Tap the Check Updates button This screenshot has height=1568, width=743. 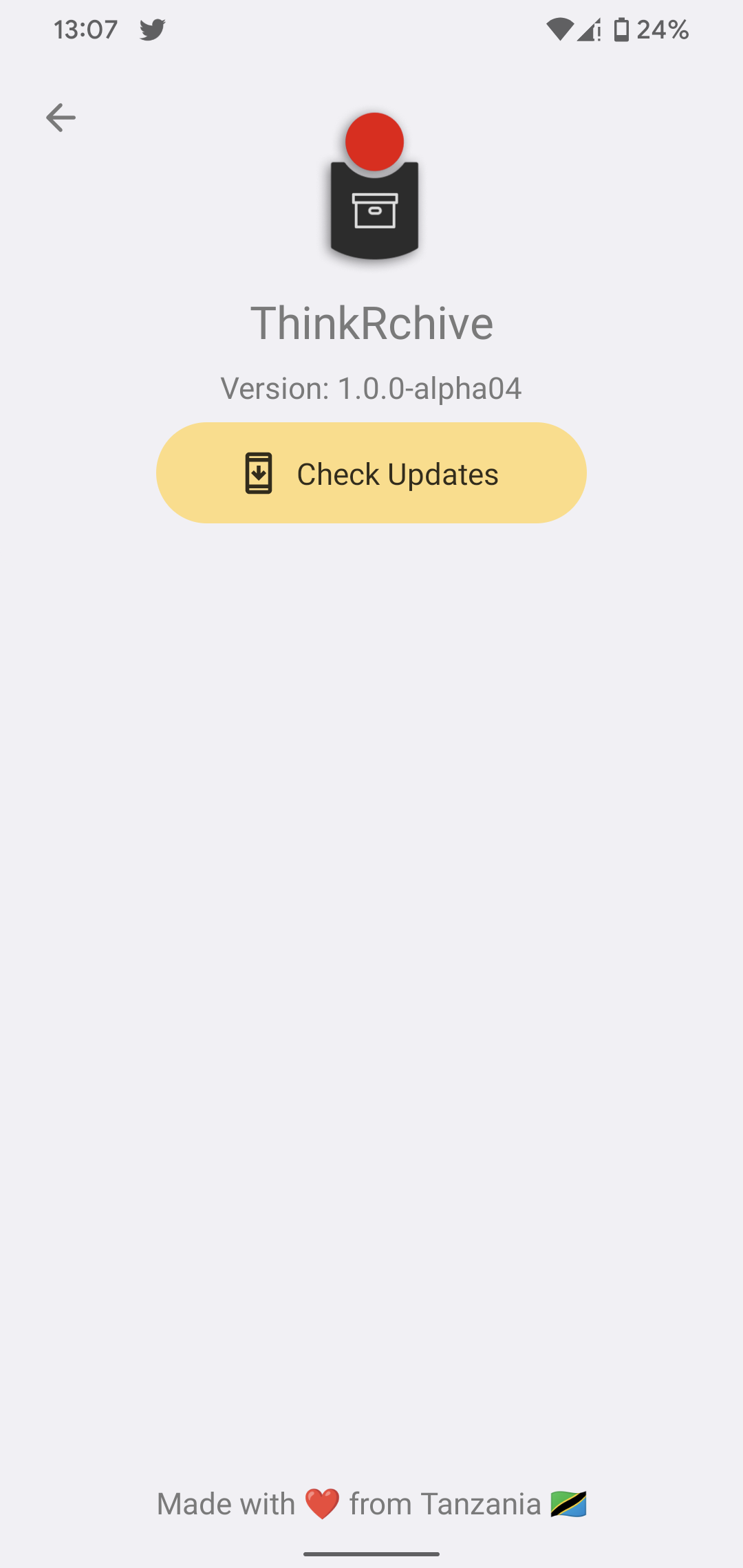(x=371, y=473)
